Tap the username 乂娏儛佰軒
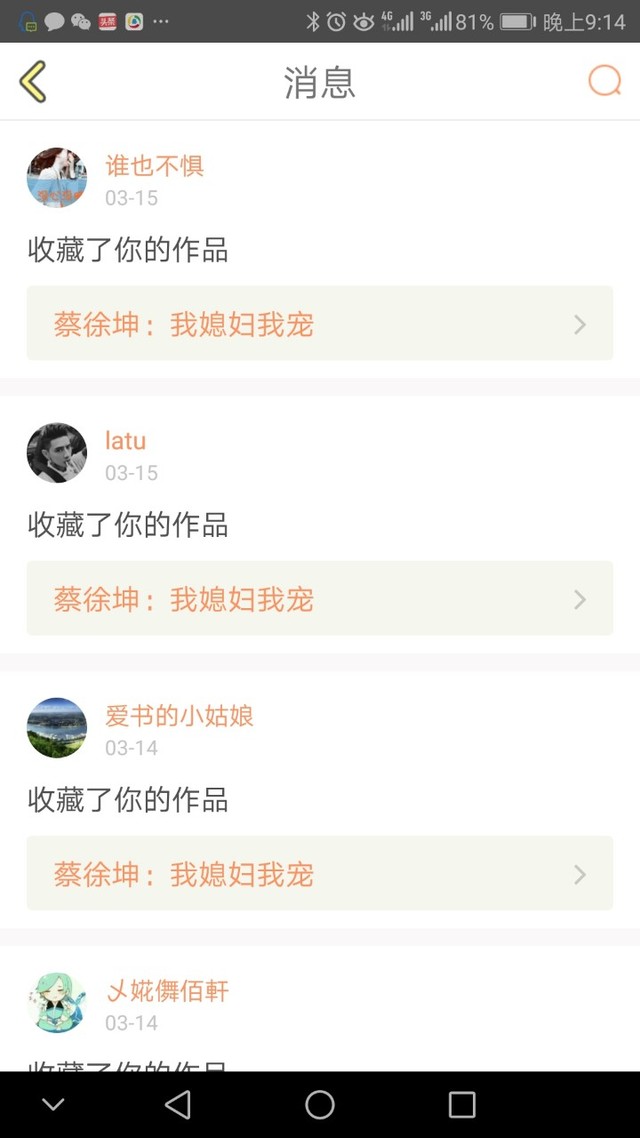The image size is (640, 1138). pyautogui.click(x=168, y=991)
